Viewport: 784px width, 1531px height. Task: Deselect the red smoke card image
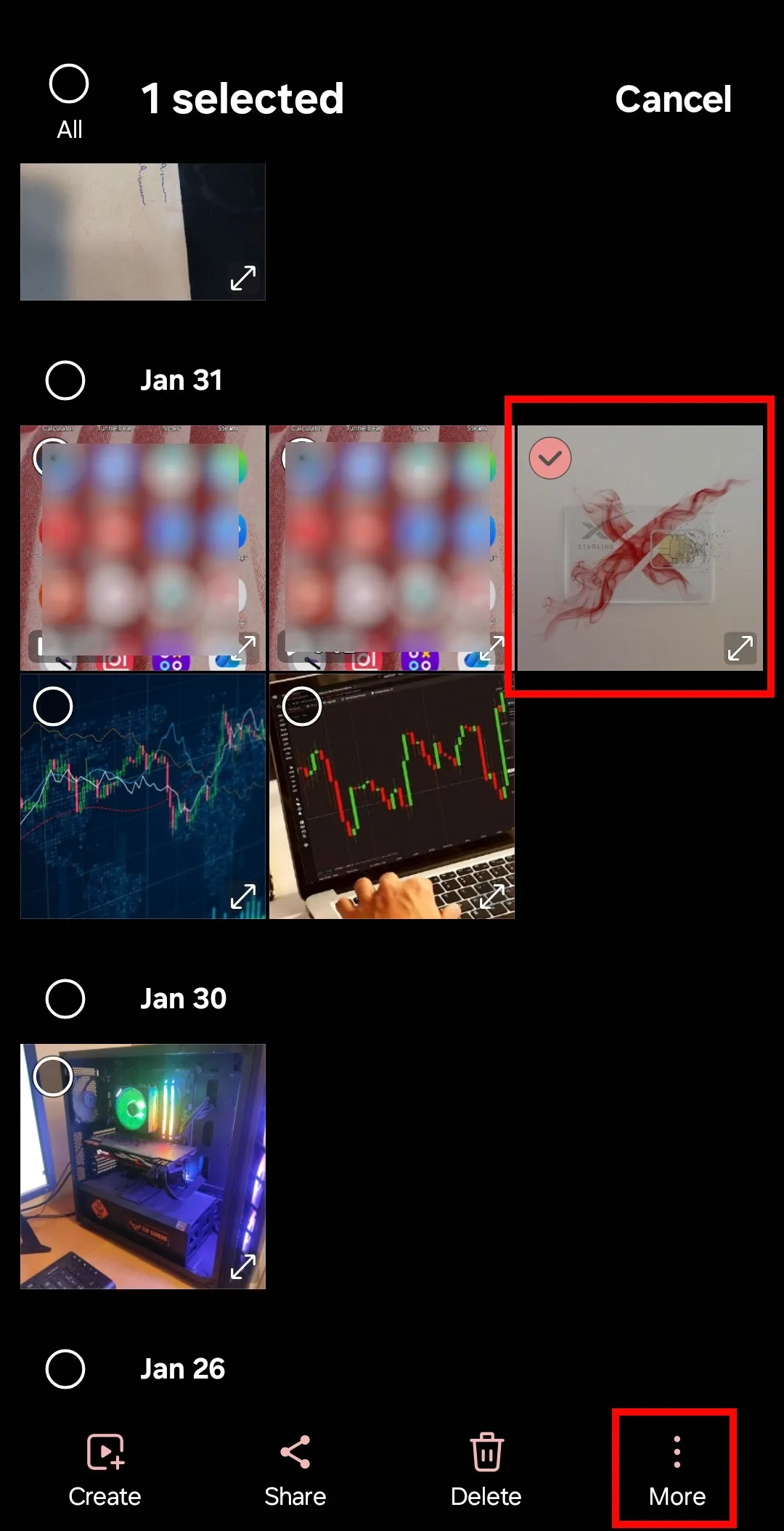(550, 458)
